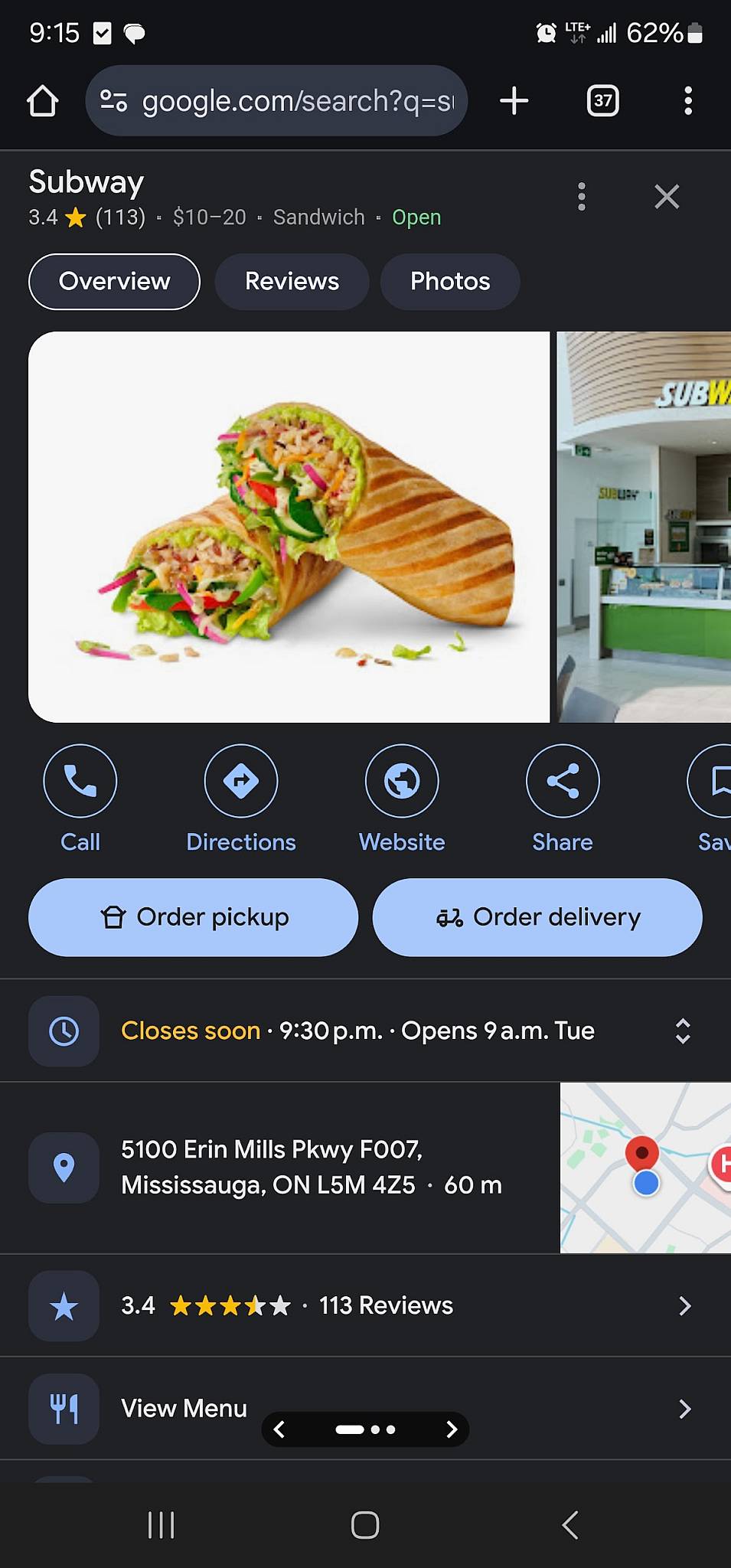Open a new browser tab

point(514,101)
